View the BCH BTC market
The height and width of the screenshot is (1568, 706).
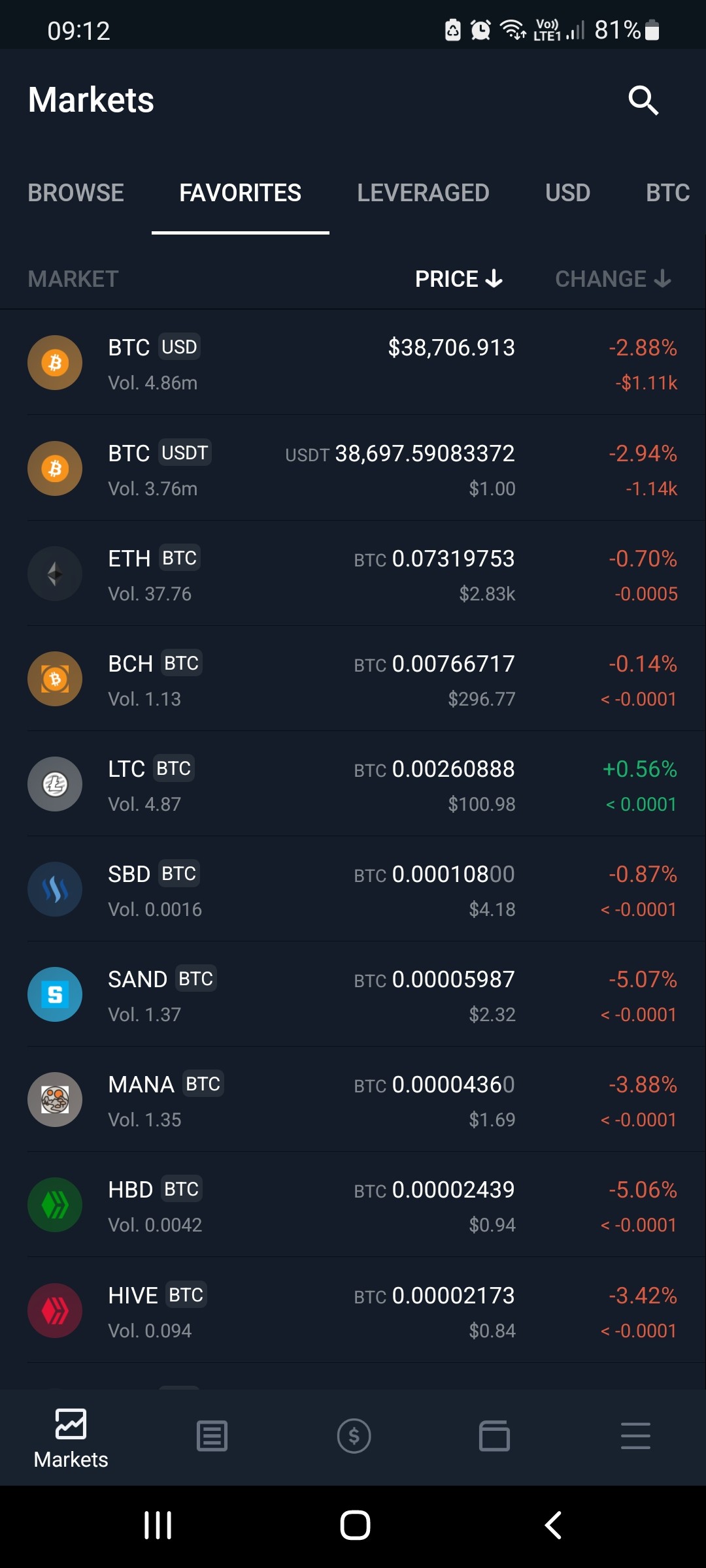353,679
